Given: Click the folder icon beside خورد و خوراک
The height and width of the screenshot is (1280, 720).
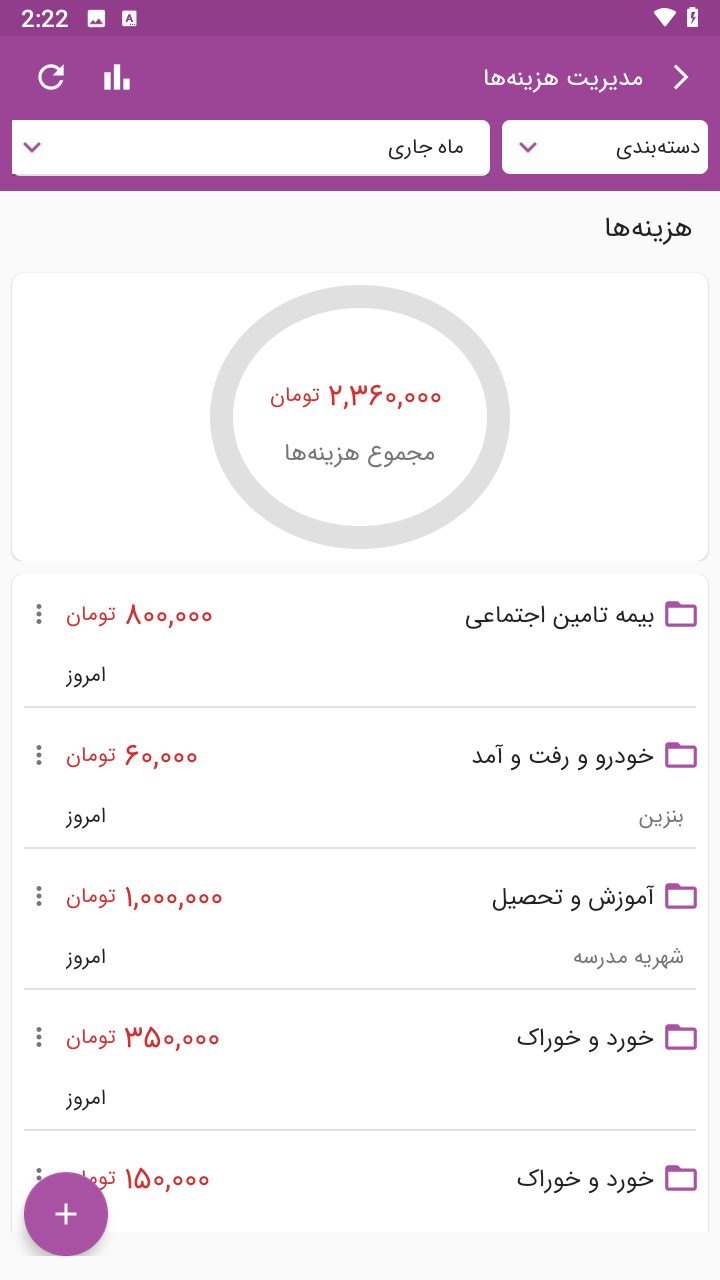Looking at the screenshot, I should point(681,1038).
